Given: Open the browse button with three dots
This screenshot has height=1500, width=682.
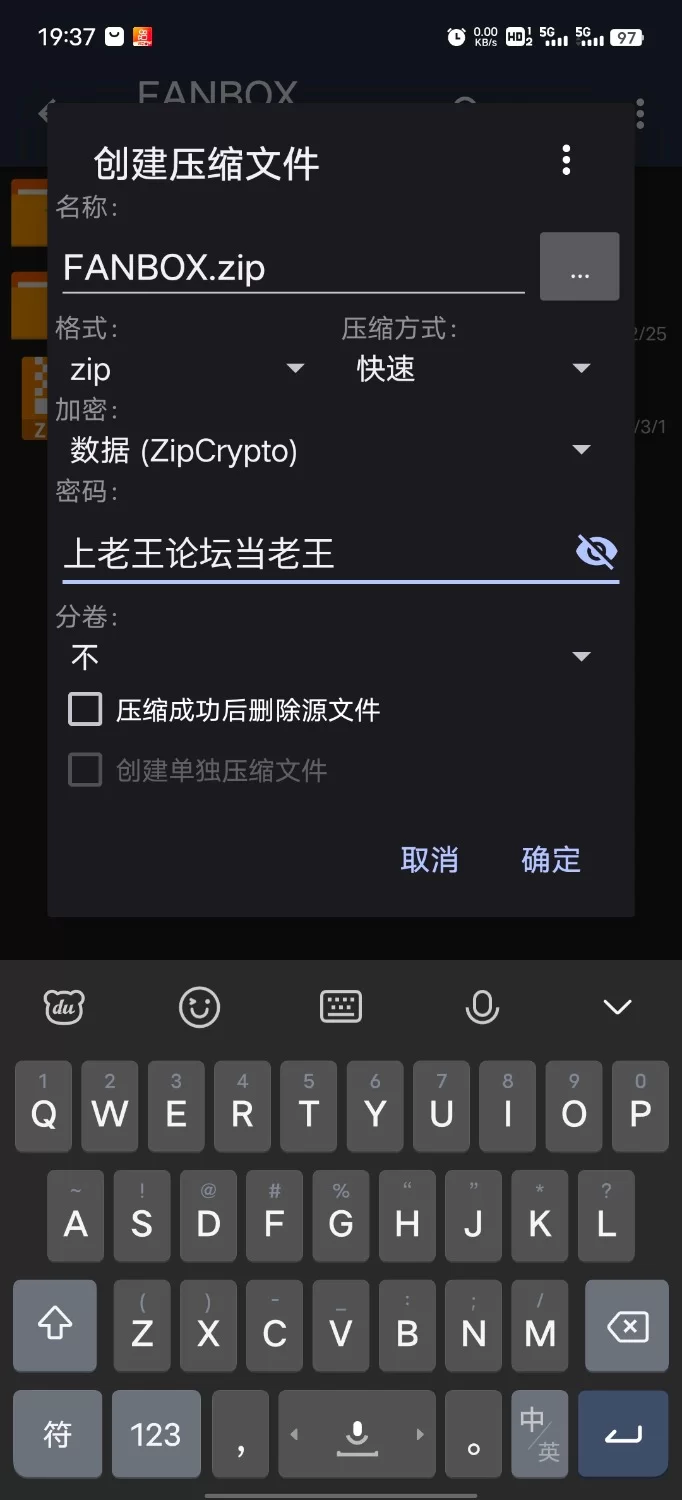Looking at the screenshot, I should (579, 267).
